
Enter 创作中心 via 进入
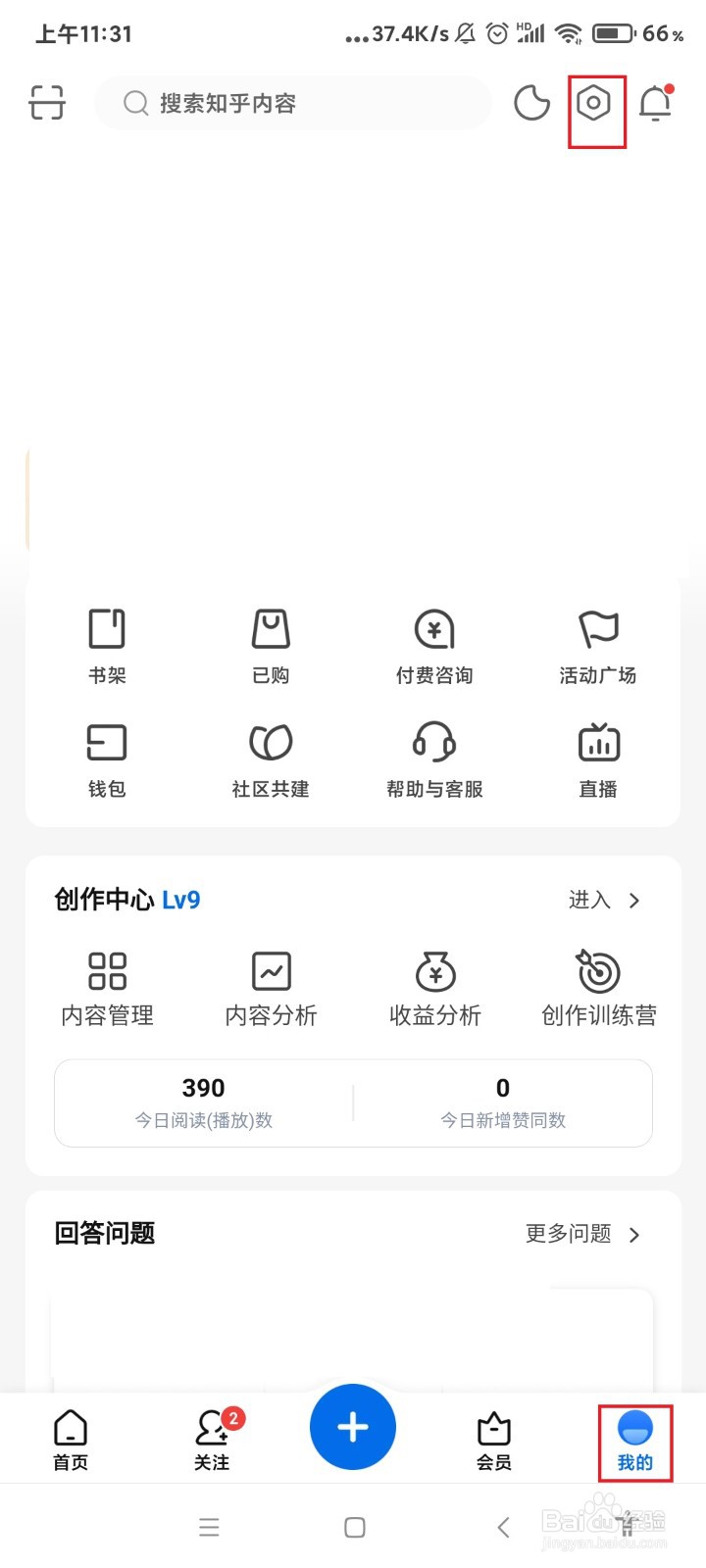pos(604,900)
